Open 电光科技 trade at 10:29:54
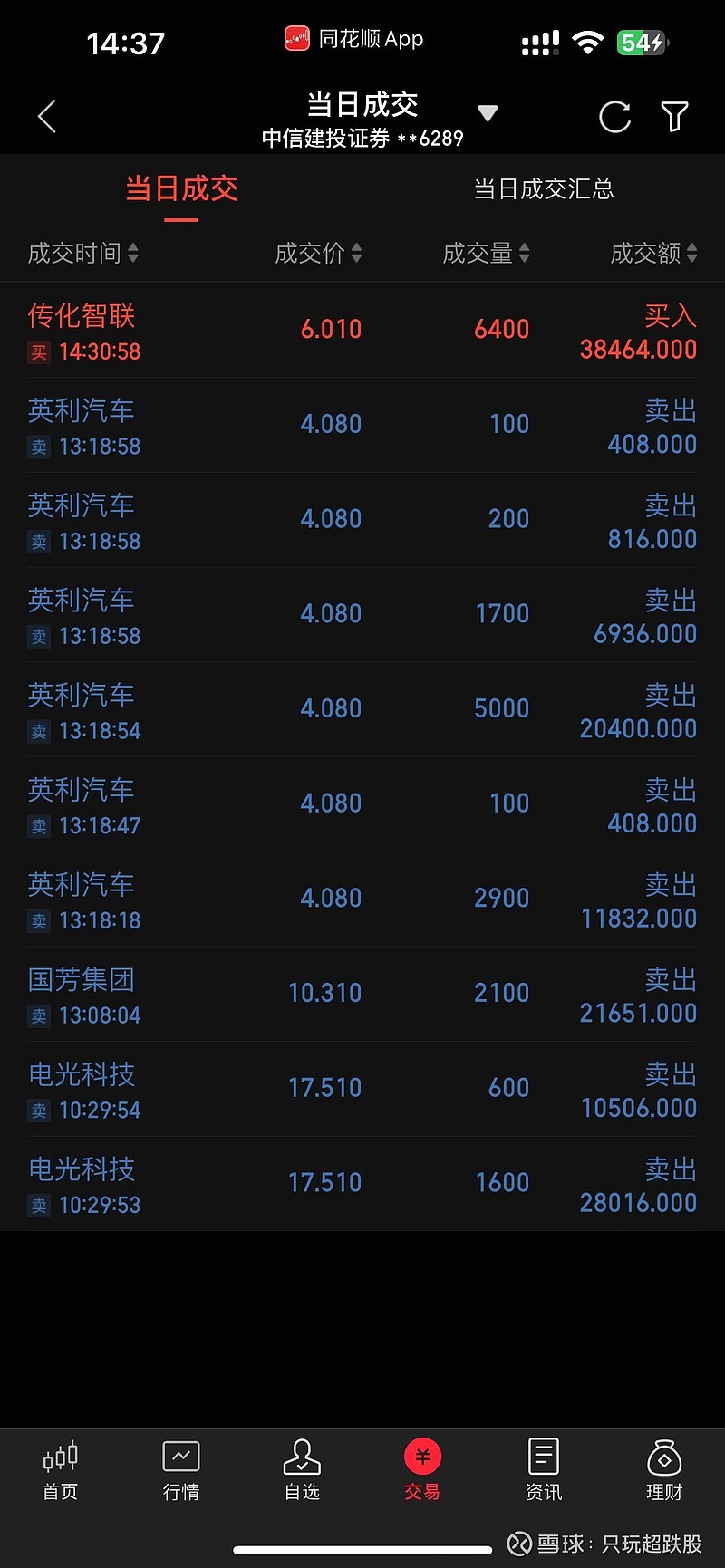This screenshot has height=1568, width=725. coord(362,1090)
